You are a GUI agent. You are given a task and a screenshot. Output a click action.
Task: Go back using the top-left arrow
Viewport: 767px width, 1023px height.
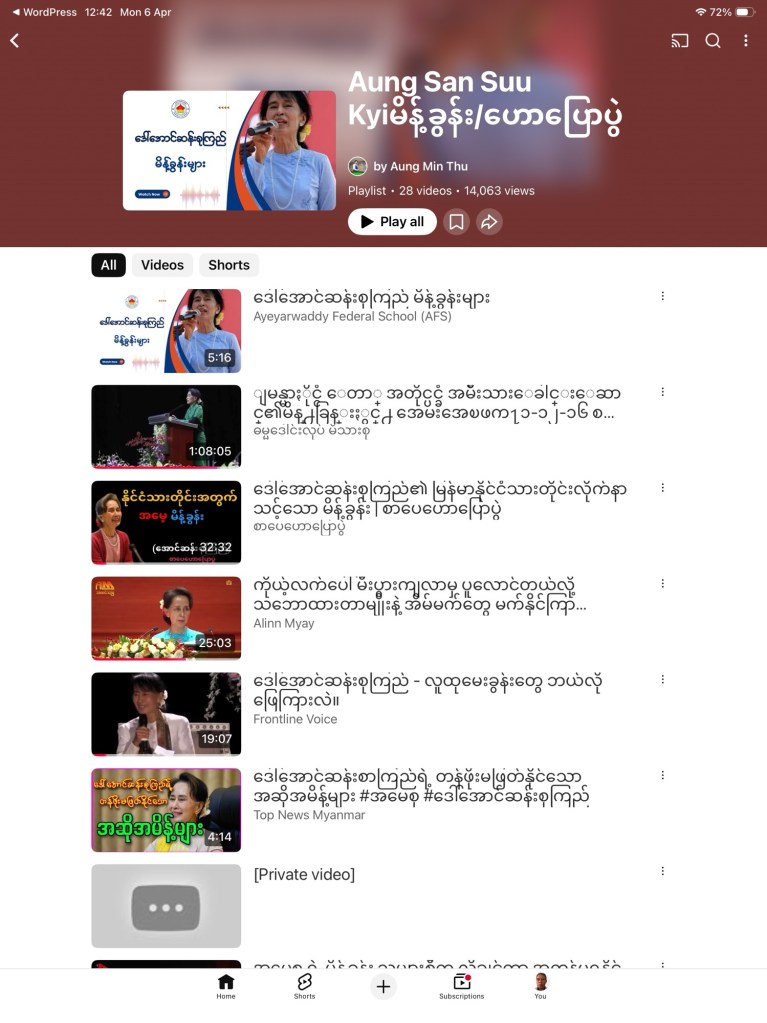15,41
